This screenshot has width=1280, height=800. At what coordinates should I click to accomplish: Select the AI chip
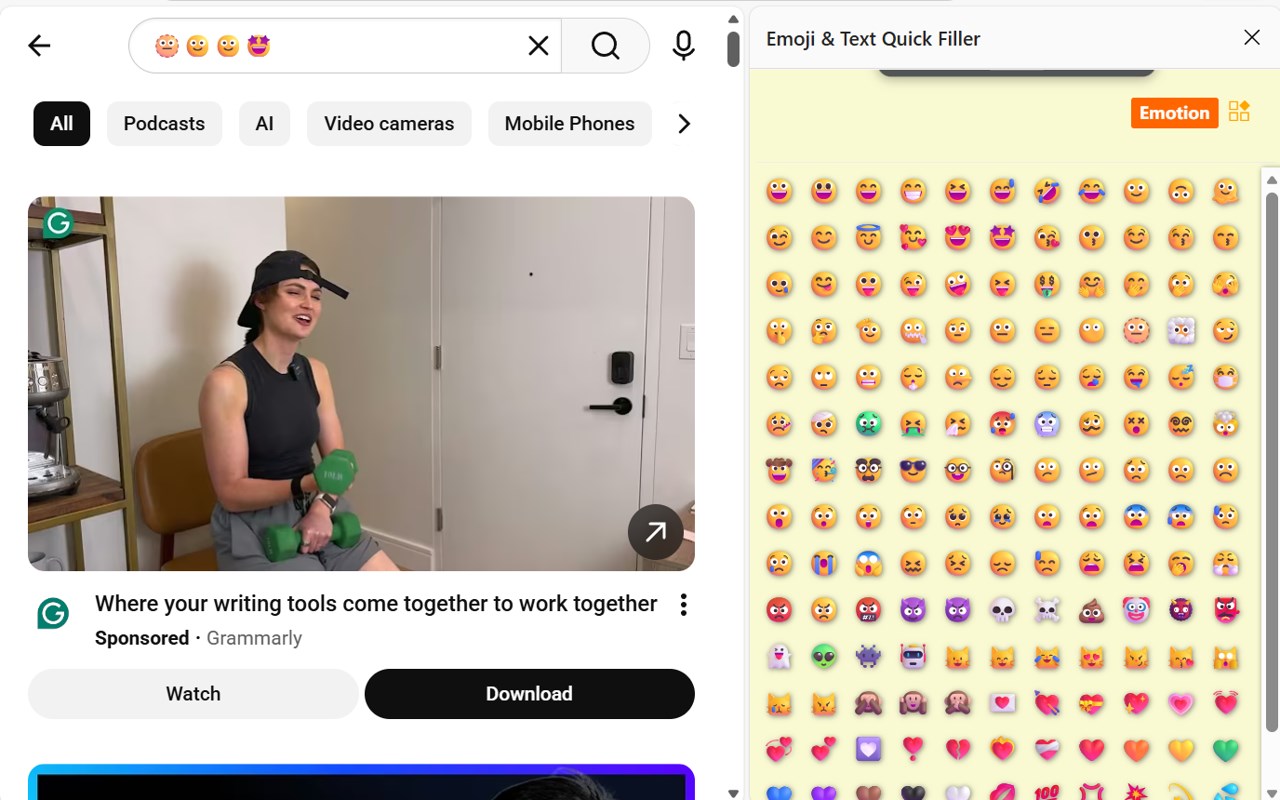264,123
